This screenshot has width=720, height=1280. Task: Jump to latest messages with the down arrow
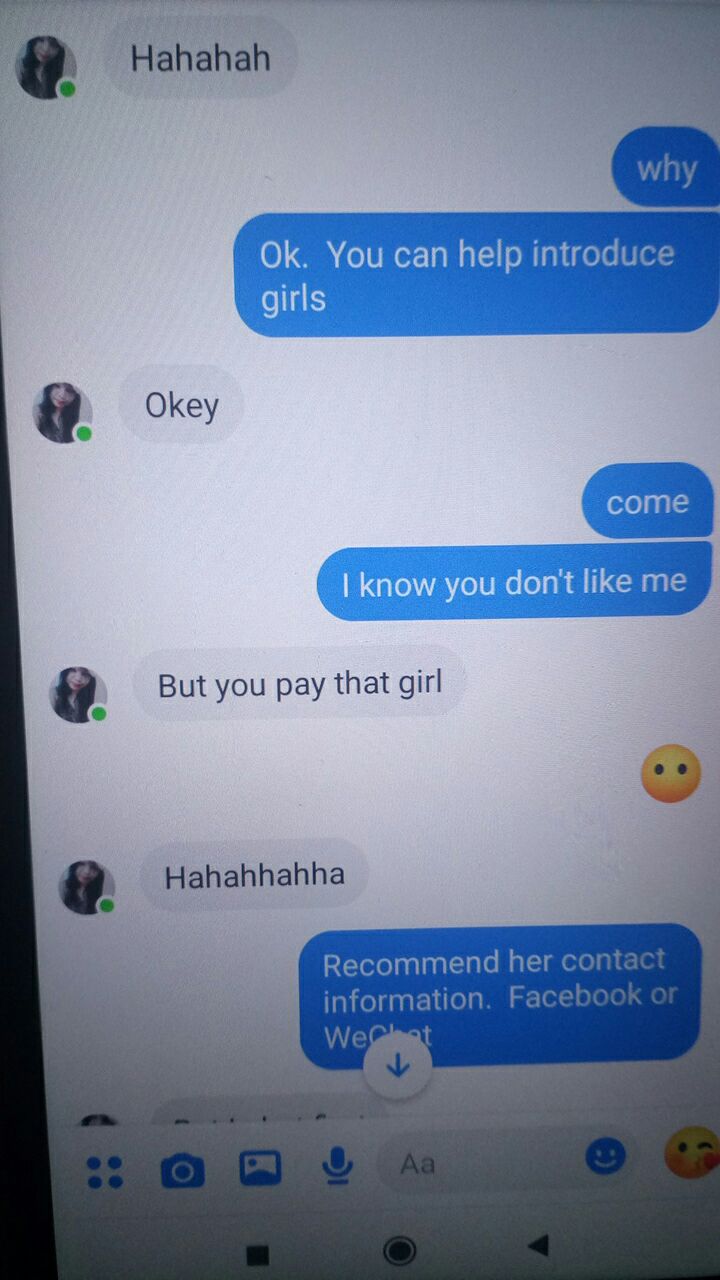tap(398, 1066)
